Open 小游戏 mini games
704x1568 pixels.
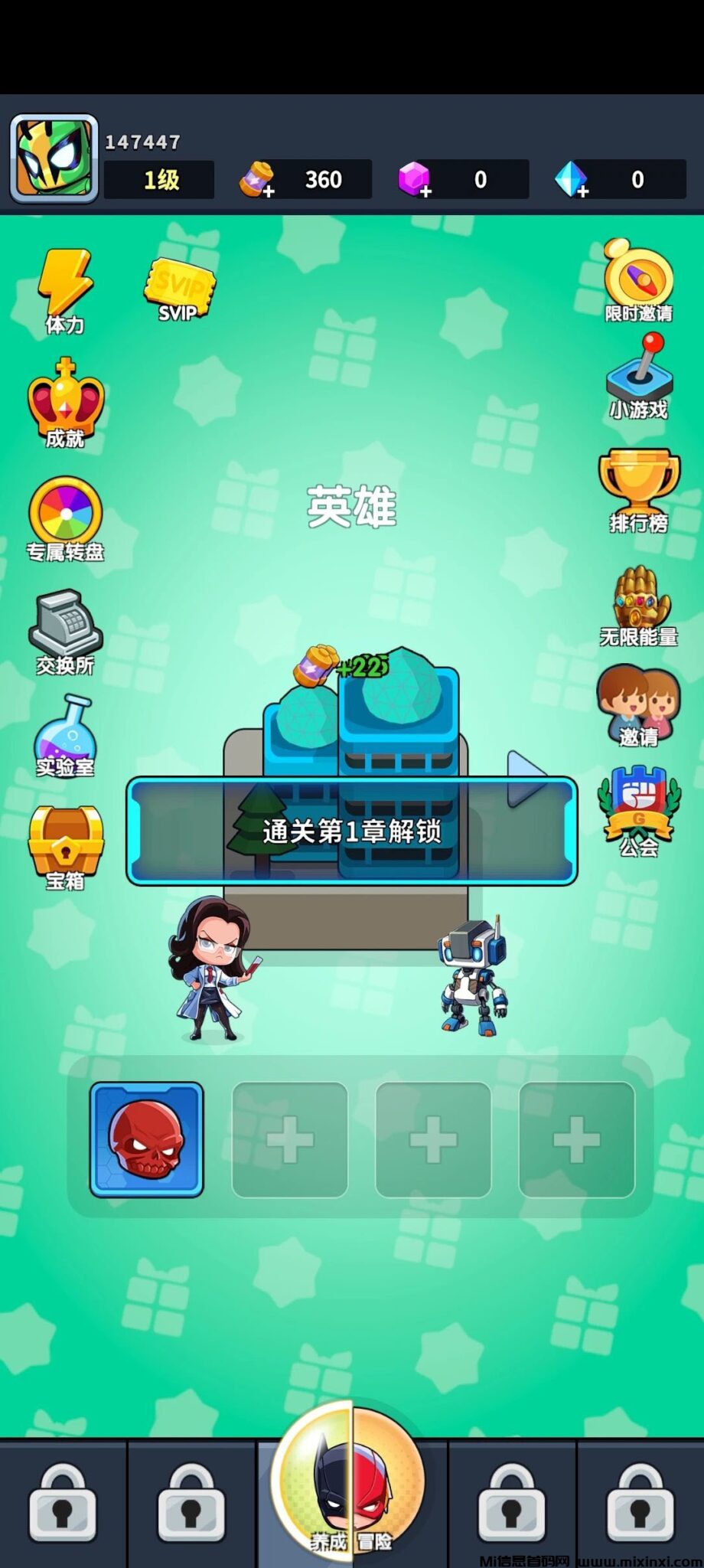coord(638,377)
